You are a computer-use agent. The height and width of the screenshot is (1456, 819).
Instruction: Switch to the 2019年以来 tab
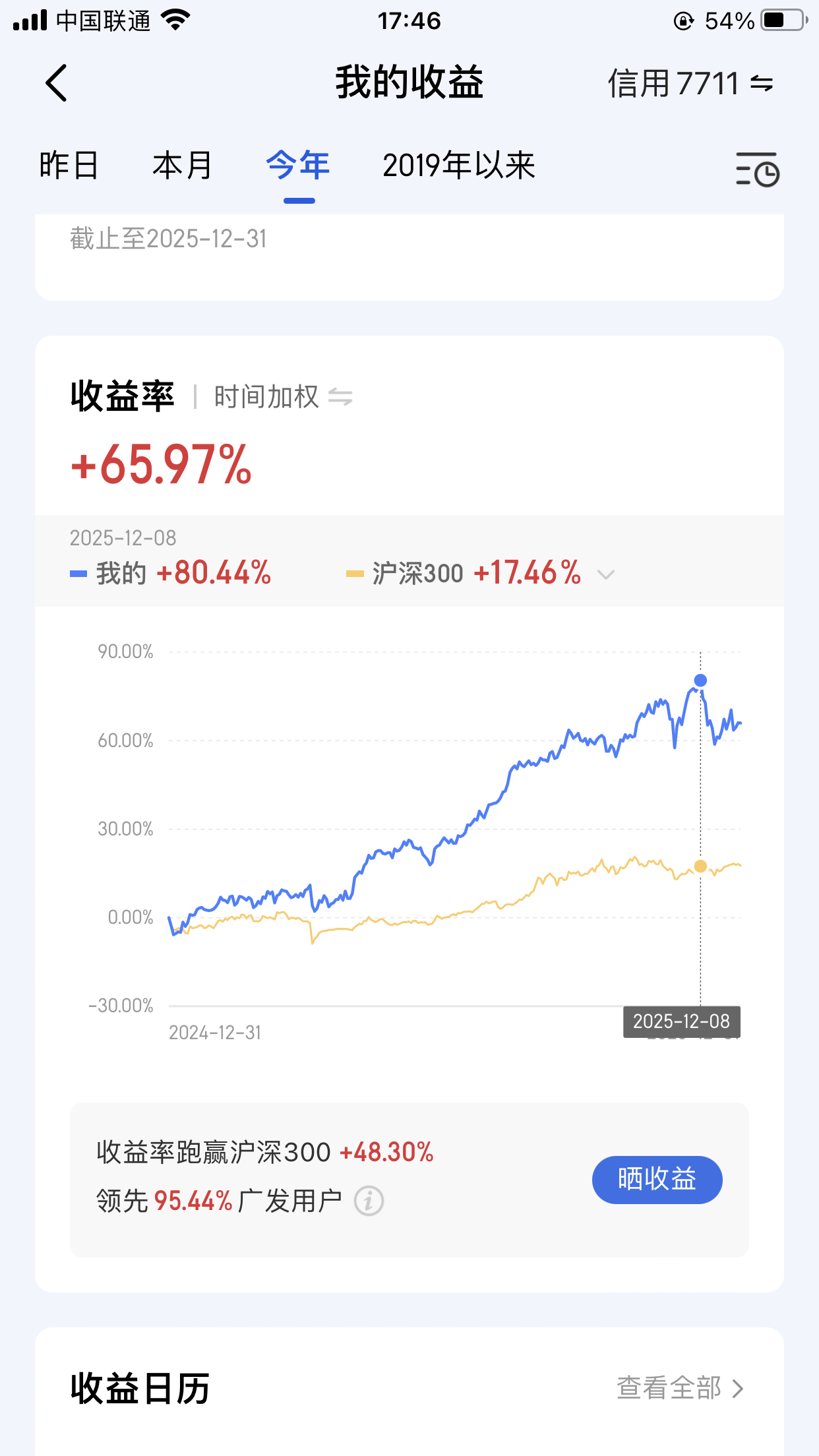click(x=458, y=166)
